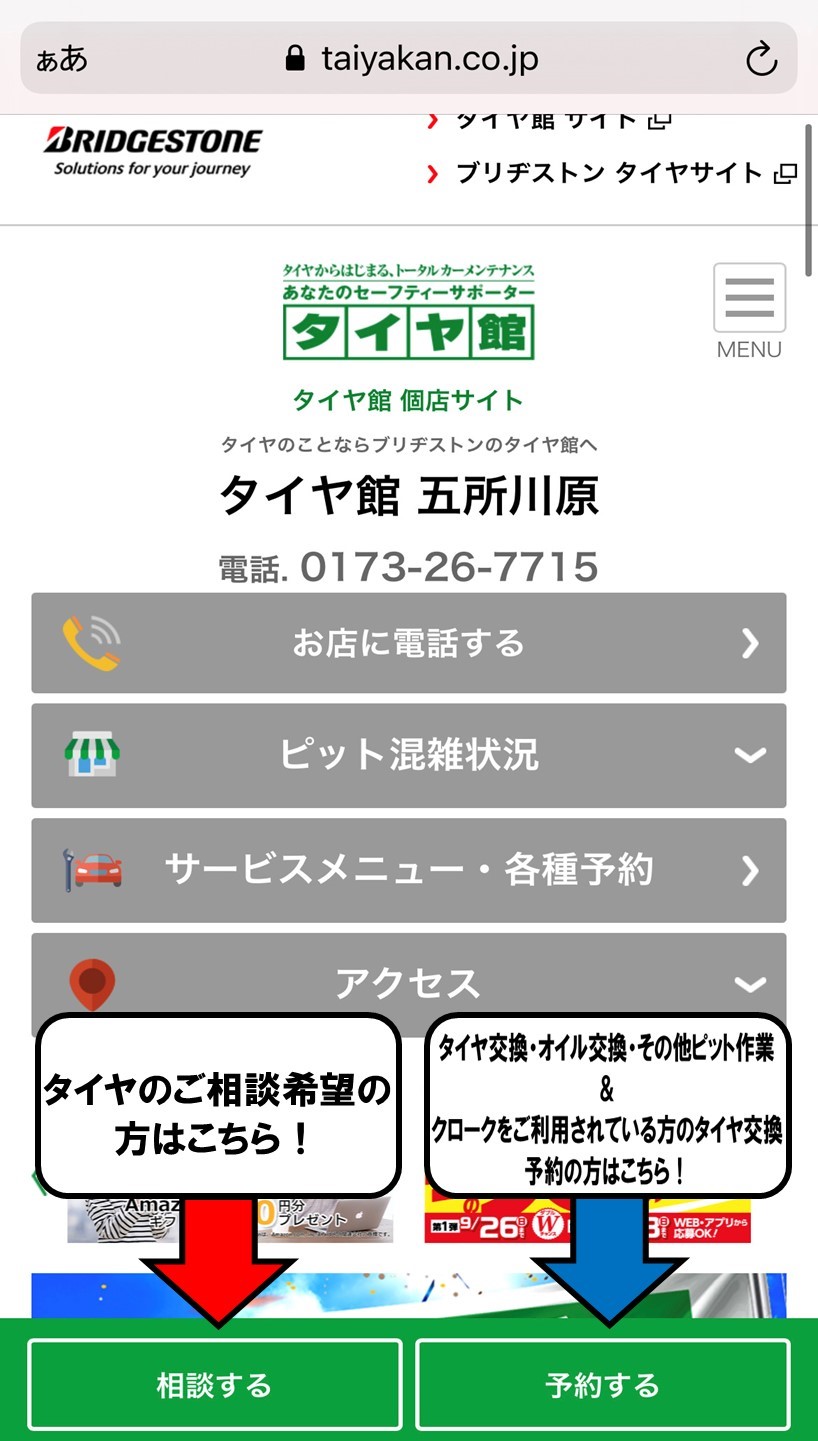Reload the page in the browser

761,59
